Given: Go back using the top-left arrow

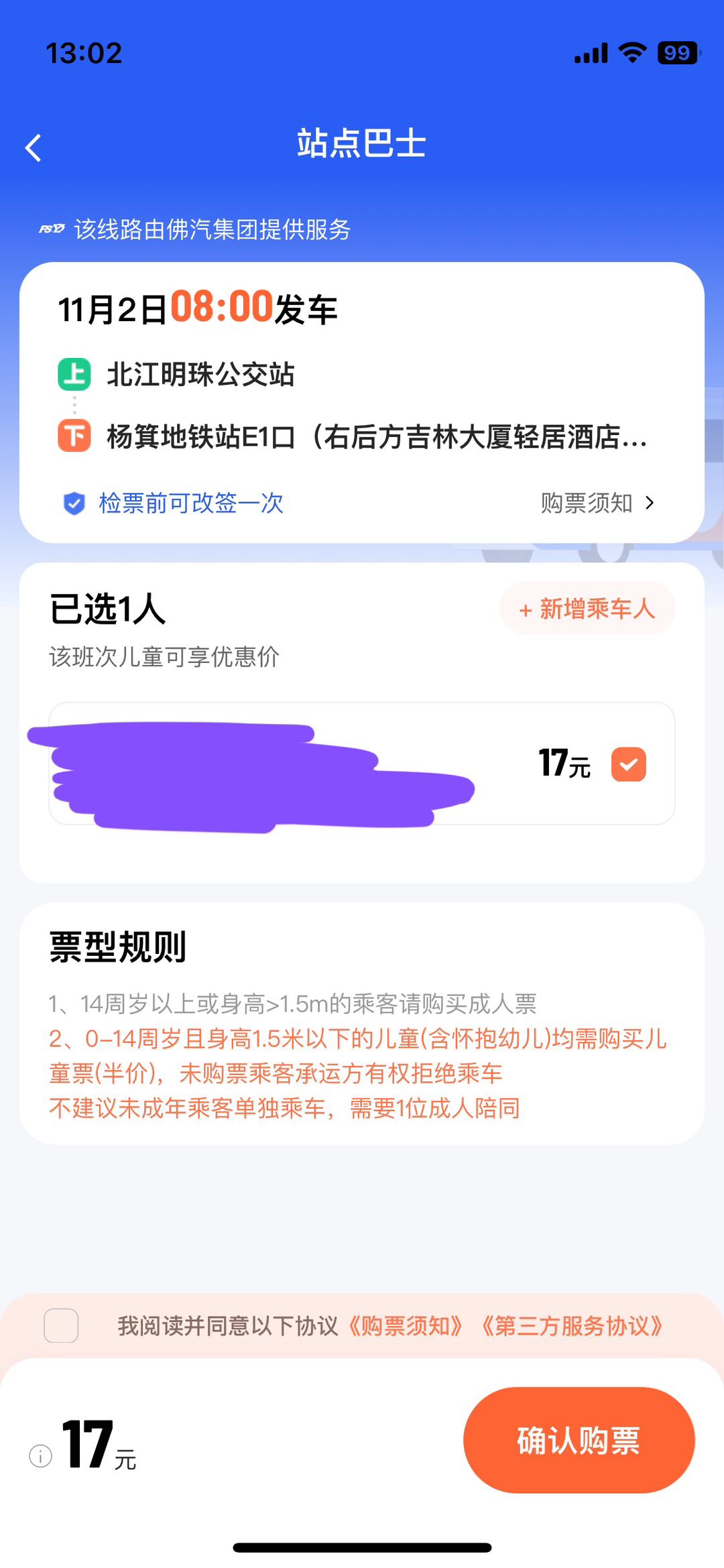Looking at the screenshot, I should click(x=34, y=147).
